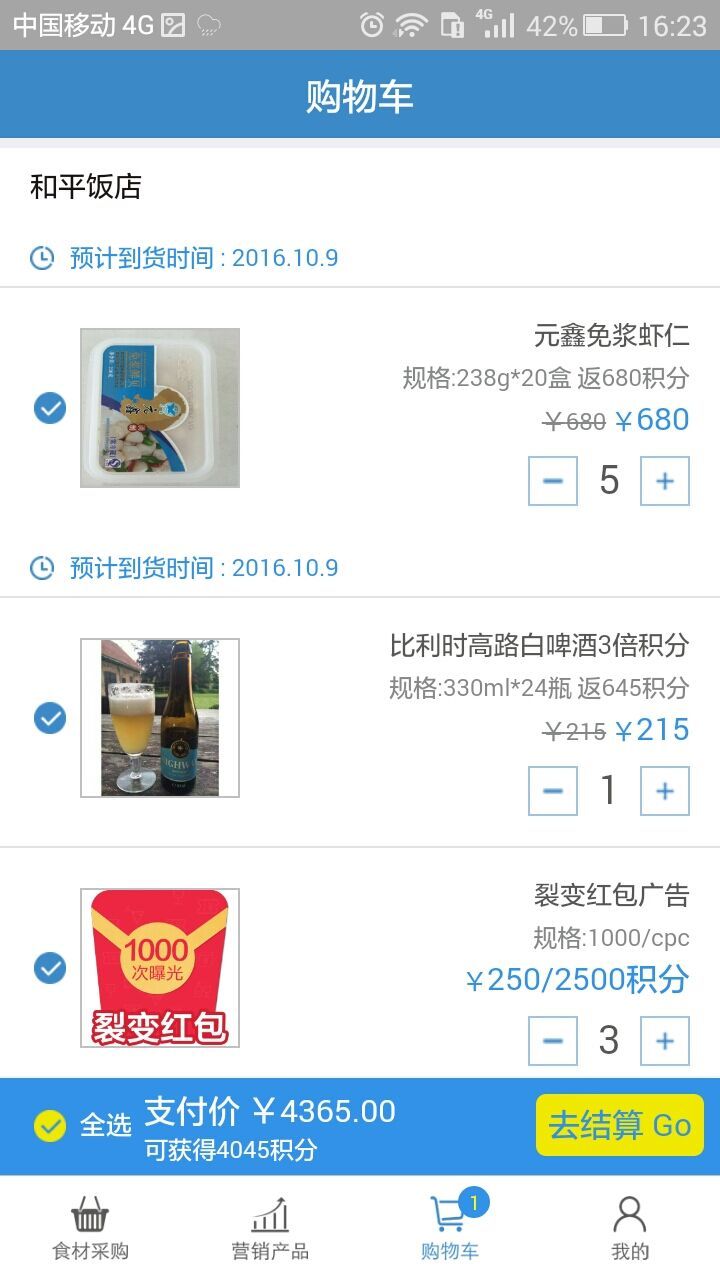Open the 元鑫免浆虾仁 product image
Viewport: 720px width, 1280px height.
[160, 408]
